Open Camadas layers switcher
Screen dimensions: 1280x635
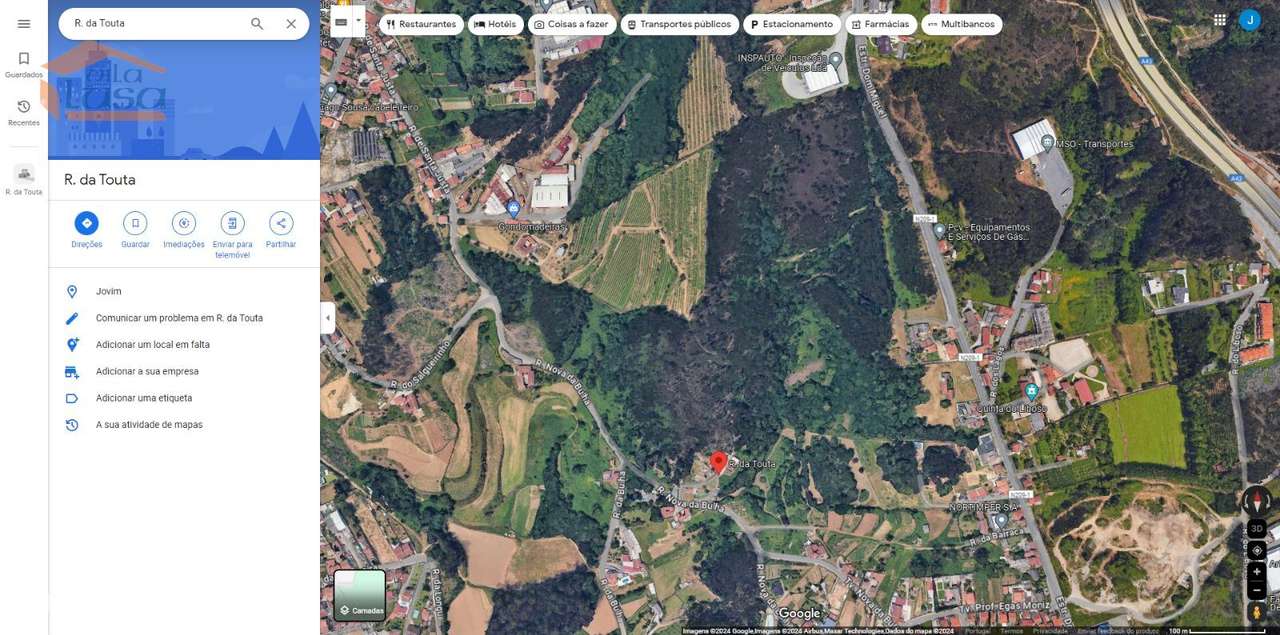coord(360,595)
